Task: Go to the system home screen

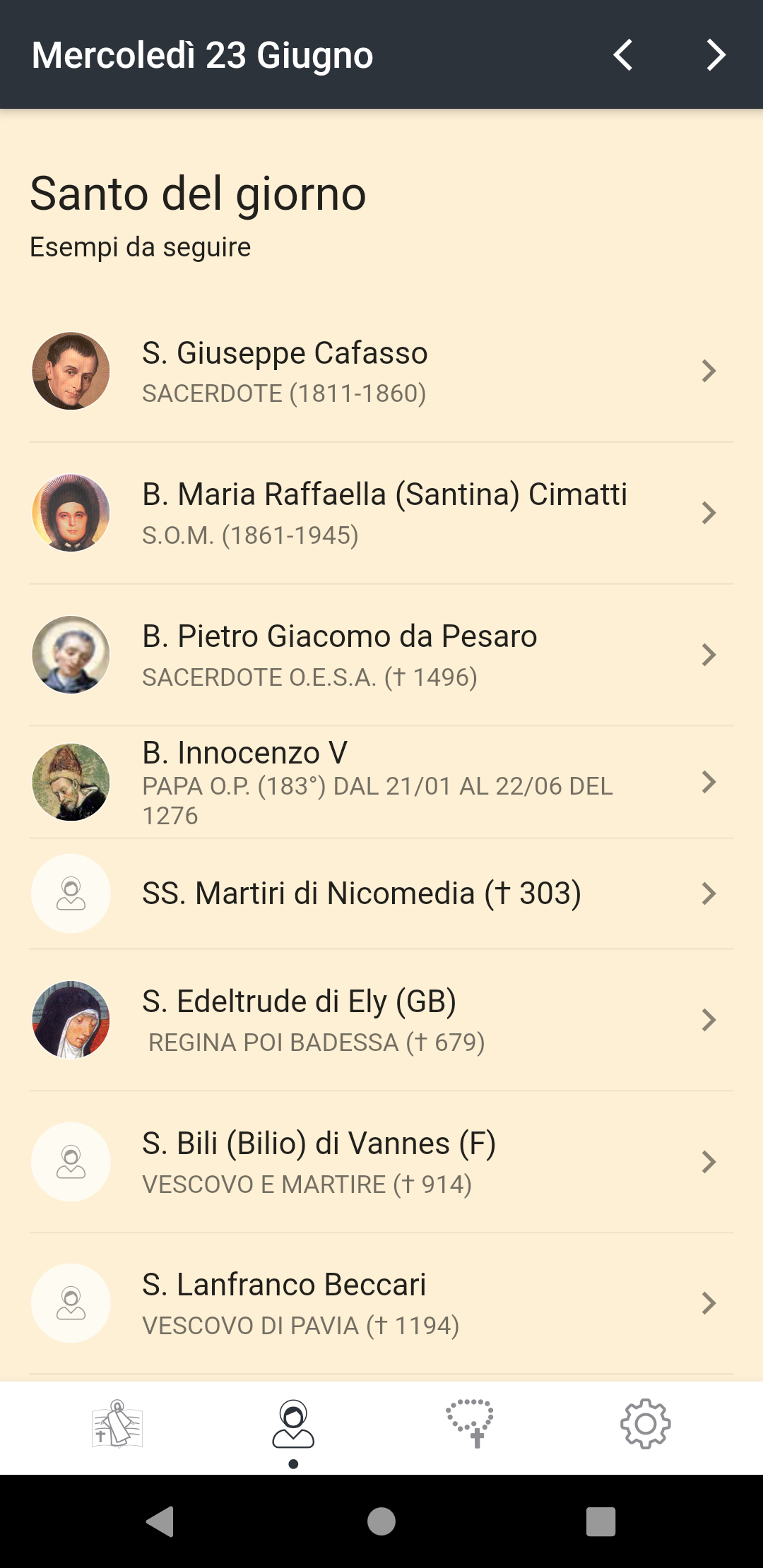Action: 381,1521
